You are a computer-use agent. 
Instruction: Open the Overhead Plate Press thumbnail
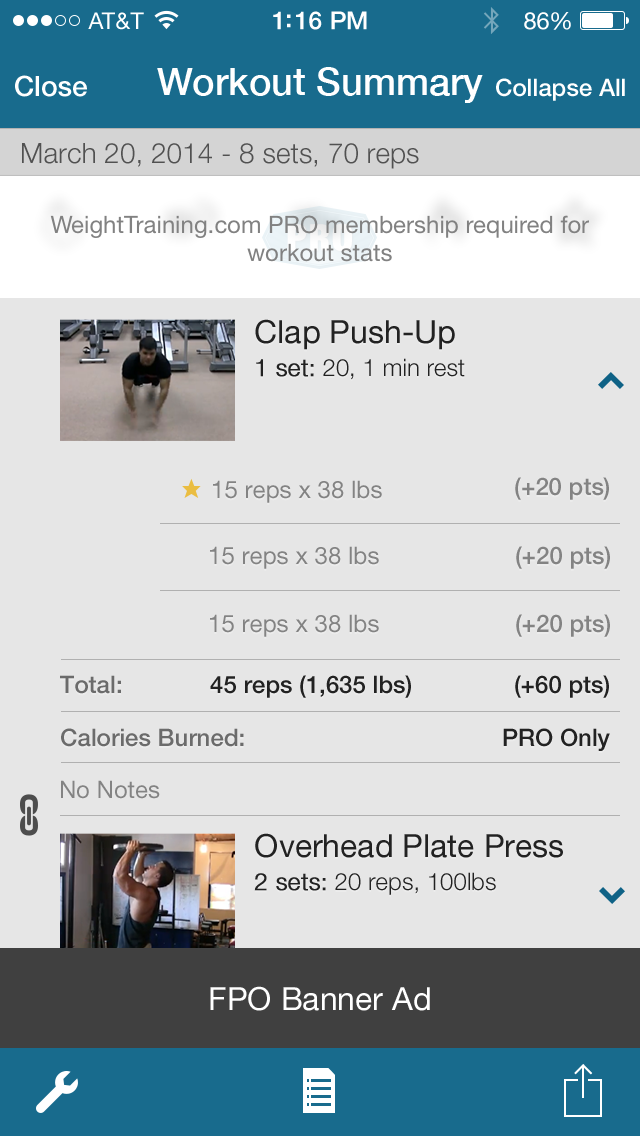(147, 890)
